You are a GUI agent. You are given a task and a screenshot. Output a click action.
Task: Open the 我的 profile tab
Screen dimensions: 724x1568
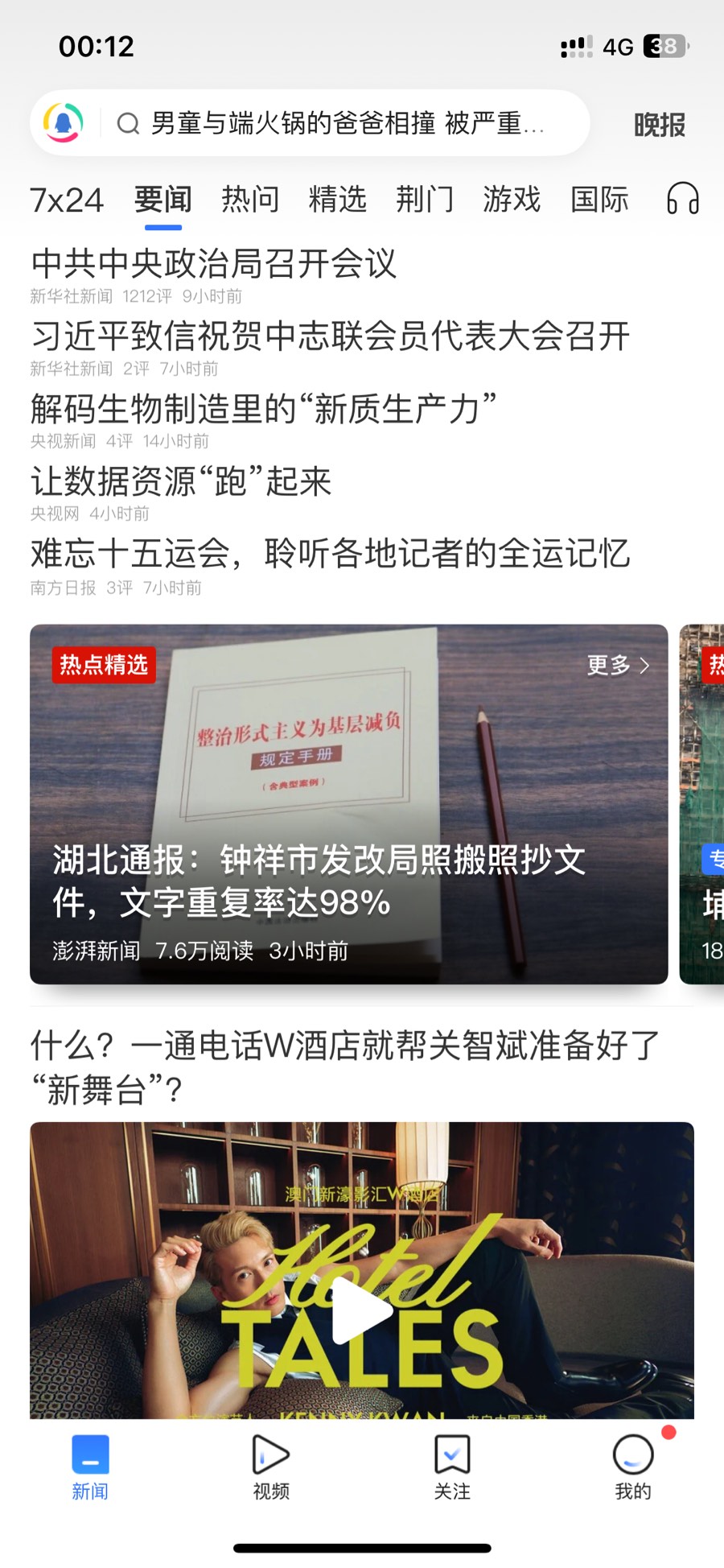coord(633,1467)
